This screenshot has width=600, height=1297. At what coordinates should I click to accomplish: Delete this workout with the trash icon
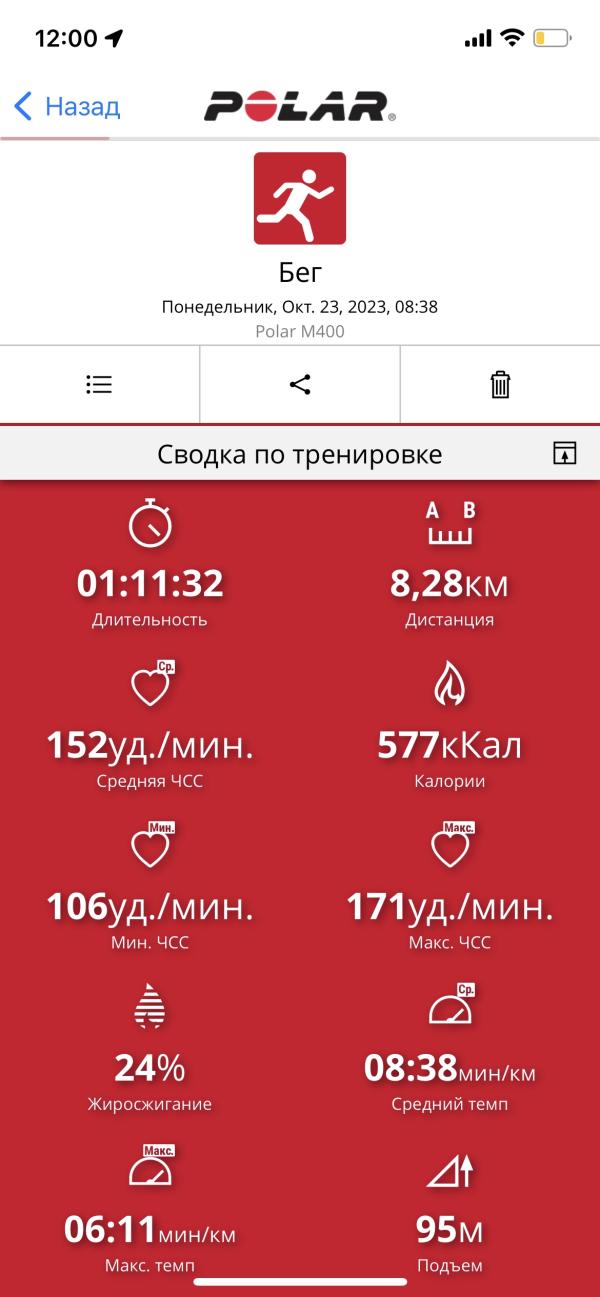[x=500, y=384]
